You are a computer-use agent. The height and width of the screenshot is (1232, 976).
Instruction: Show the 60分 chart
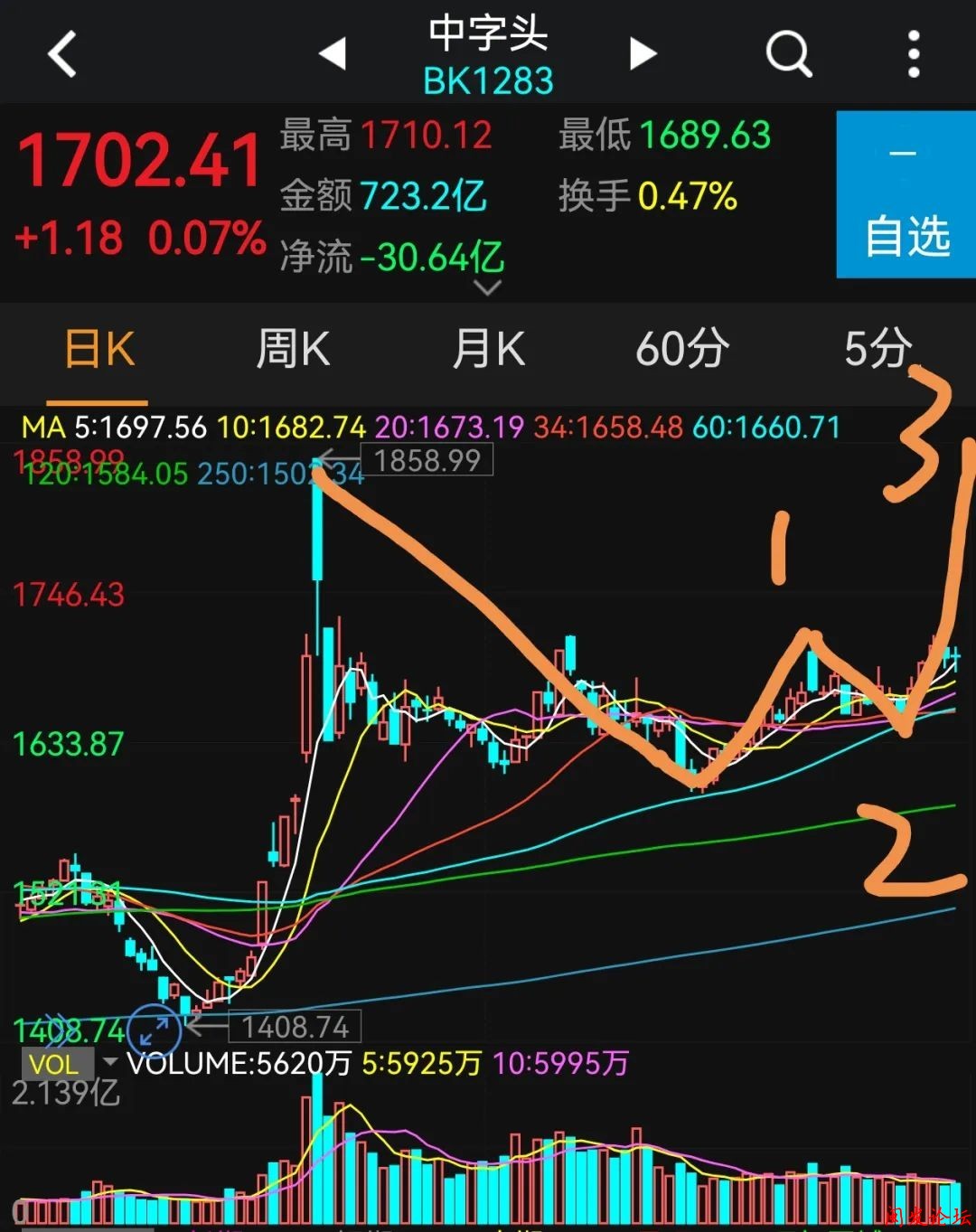[x=682, y=349]
